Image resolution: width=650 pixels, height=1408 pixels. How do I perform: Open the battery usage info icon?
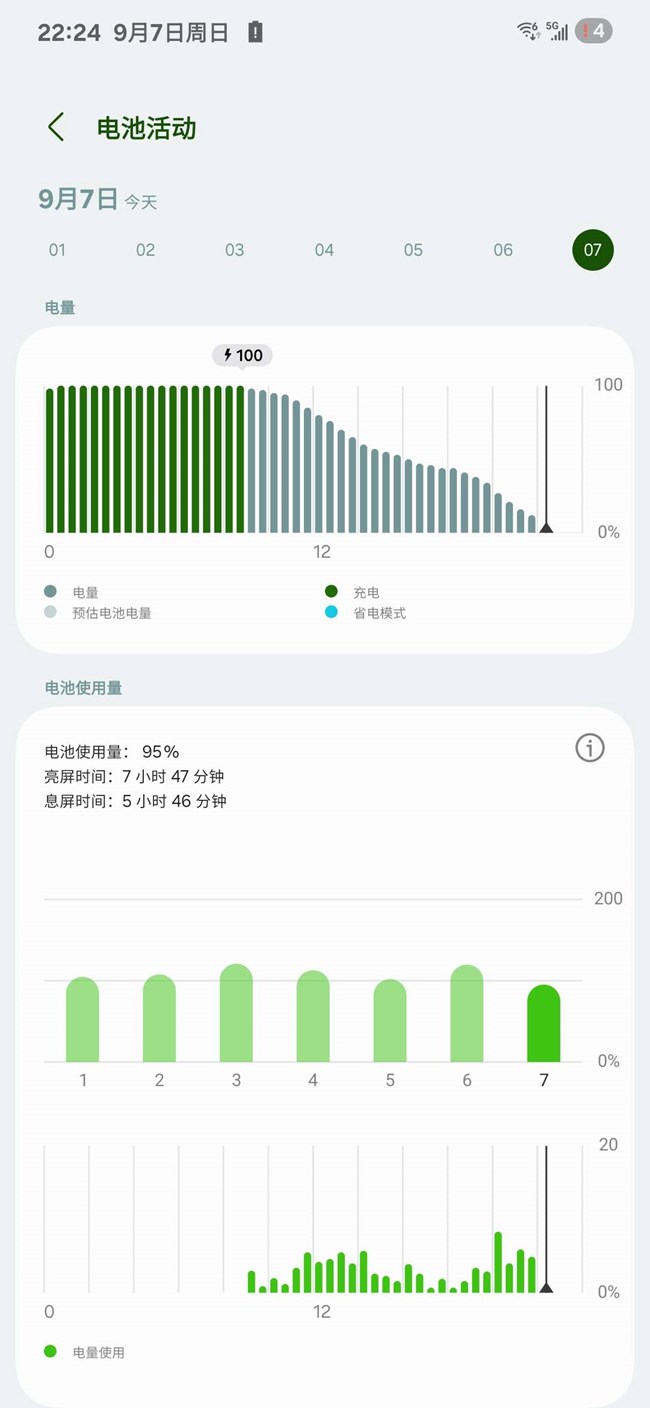tap(590, 747)
